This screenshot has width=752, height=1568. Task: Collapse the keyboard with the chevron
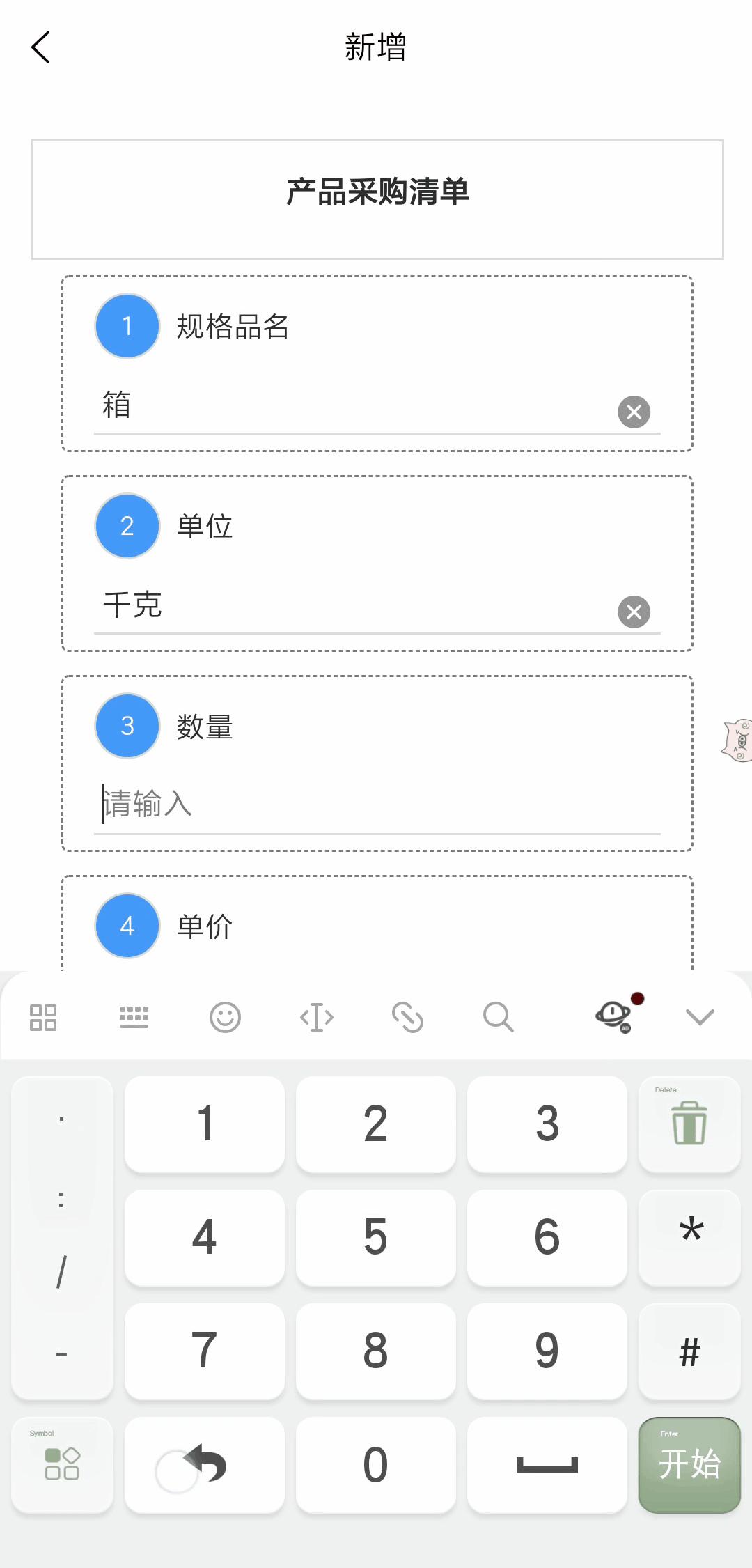coord(700,1017)
